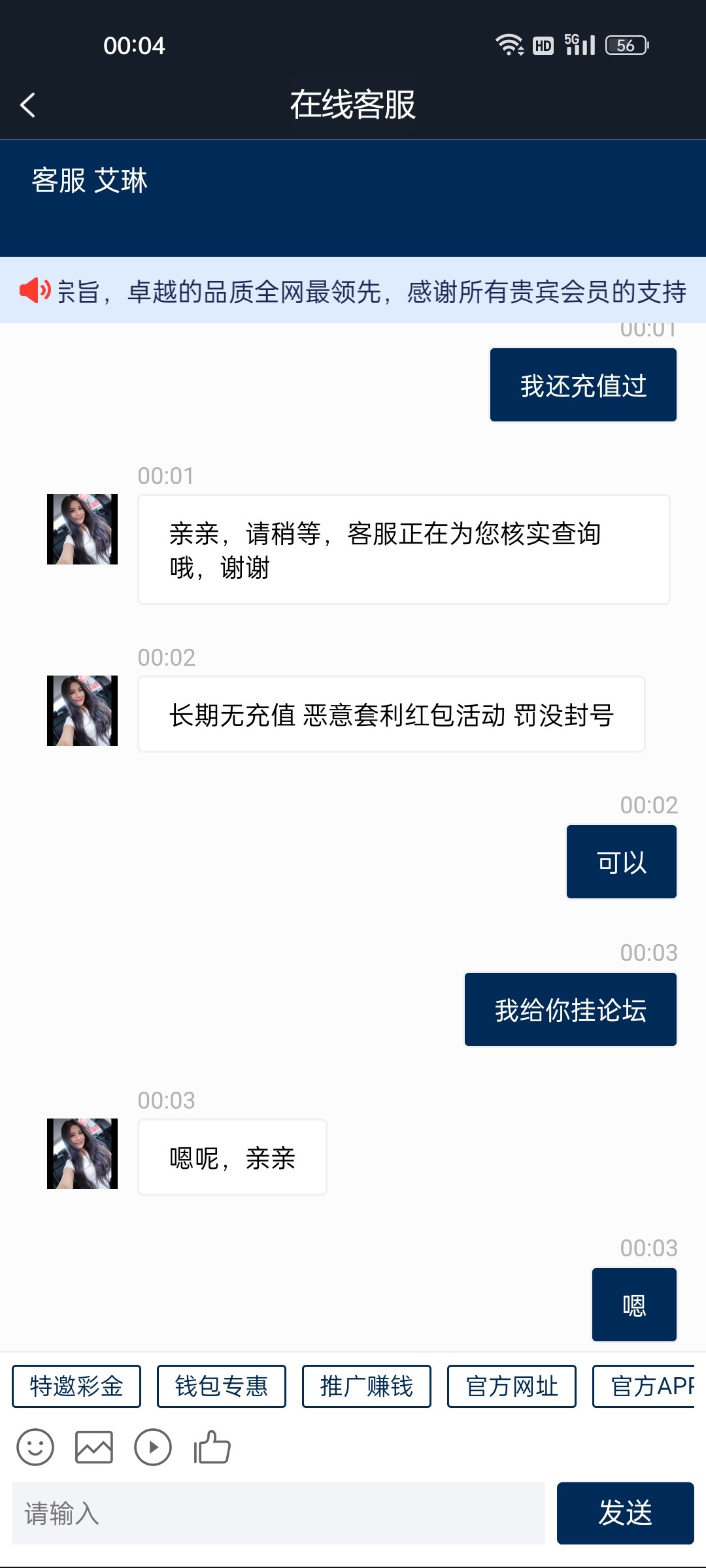This screenshot has width=706, height=1568.
Task: Open the emoji picker
Action: pyautogui.click(x=35, y=1447)
